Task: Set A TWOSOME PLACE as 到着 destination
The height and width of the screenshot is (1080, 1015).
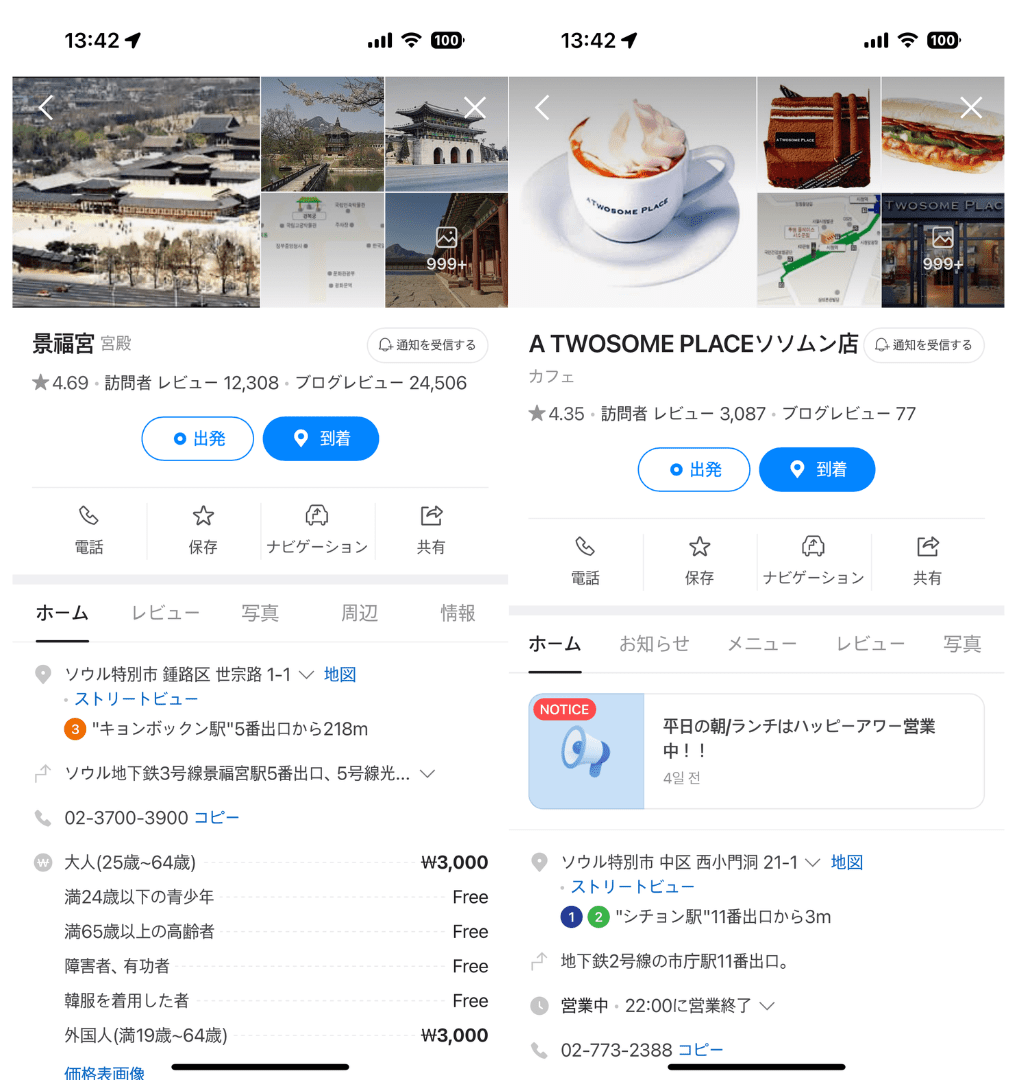Action: 817,470
